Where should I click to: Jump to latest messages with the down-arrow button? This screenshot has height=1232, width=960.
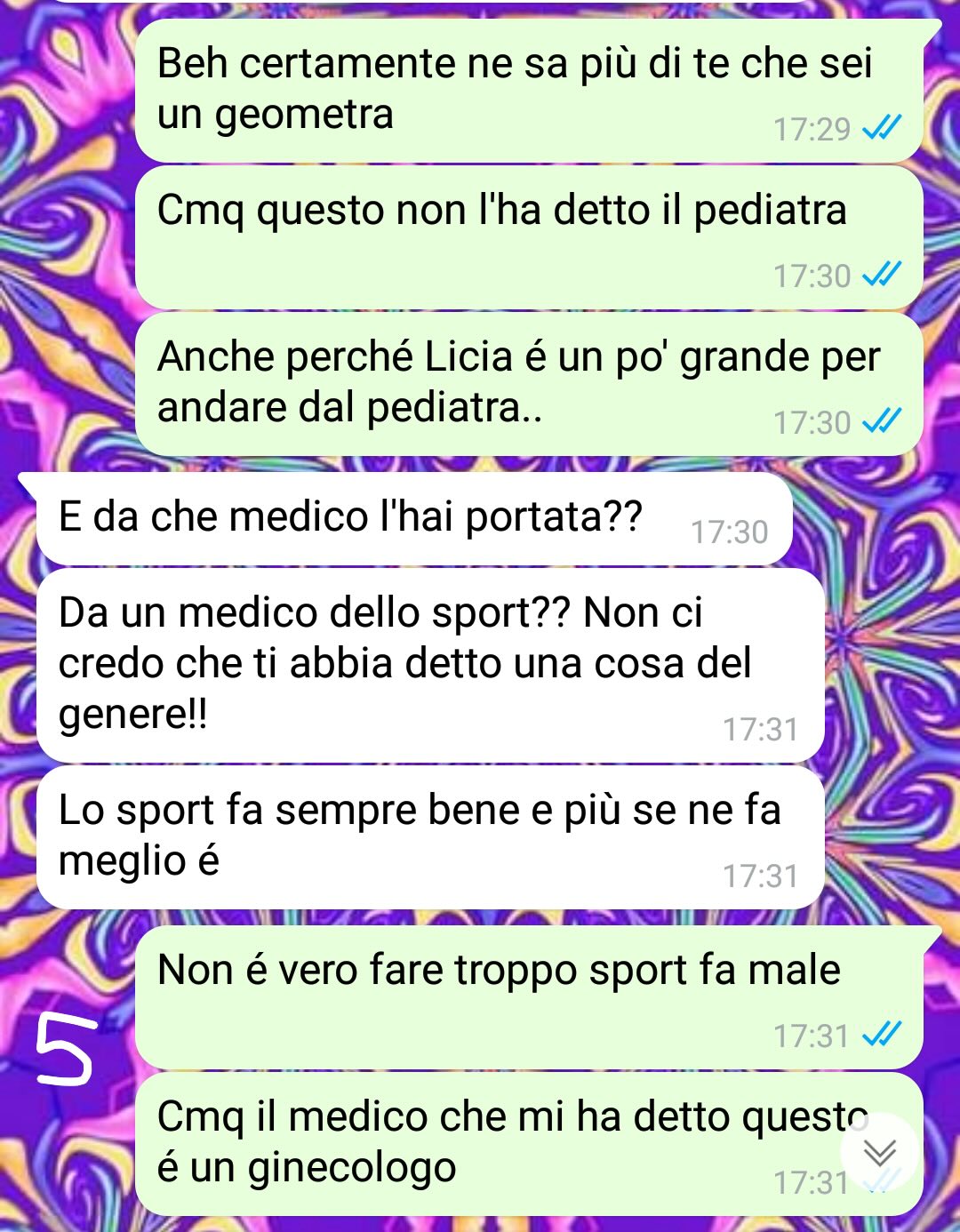(x=880, y=1153)
